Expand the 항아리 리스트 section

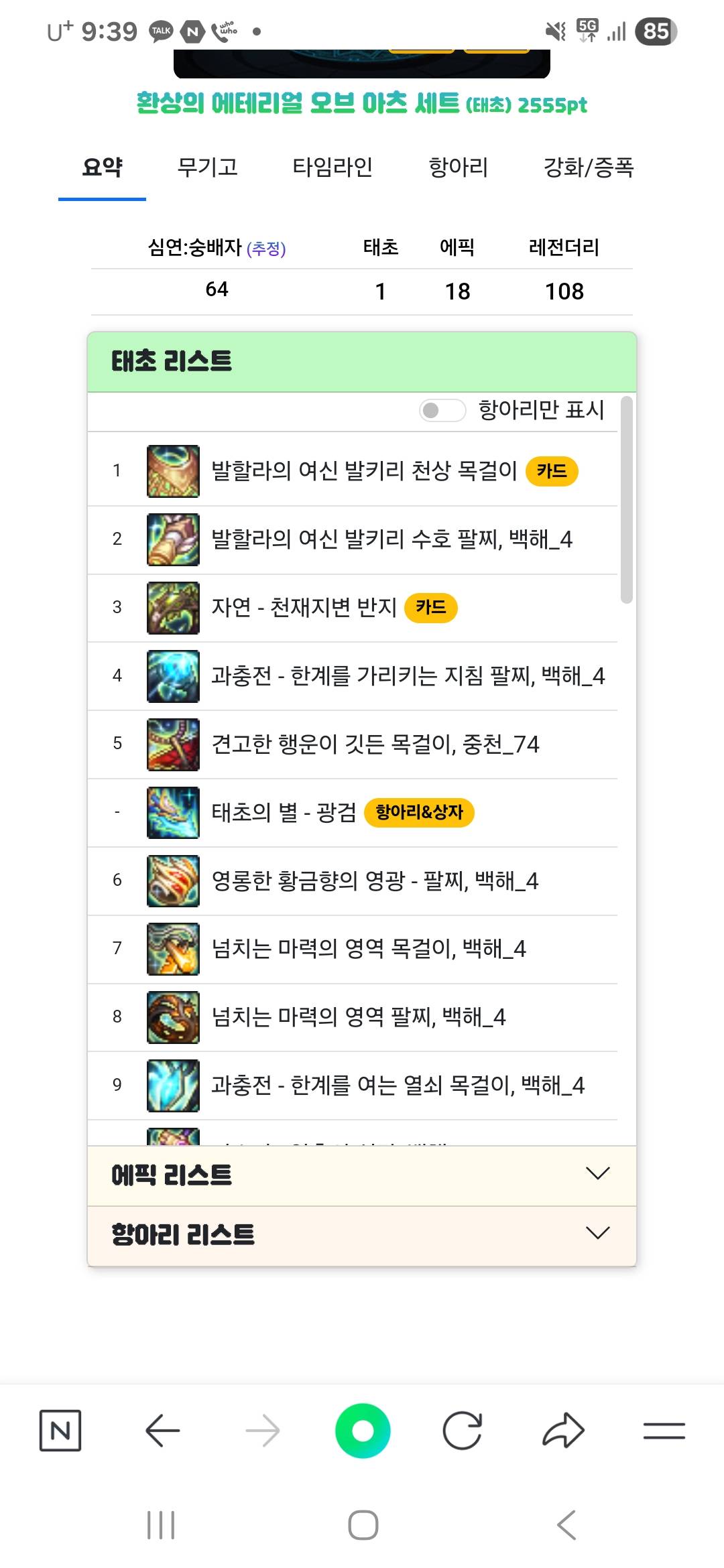(361, 1235)
